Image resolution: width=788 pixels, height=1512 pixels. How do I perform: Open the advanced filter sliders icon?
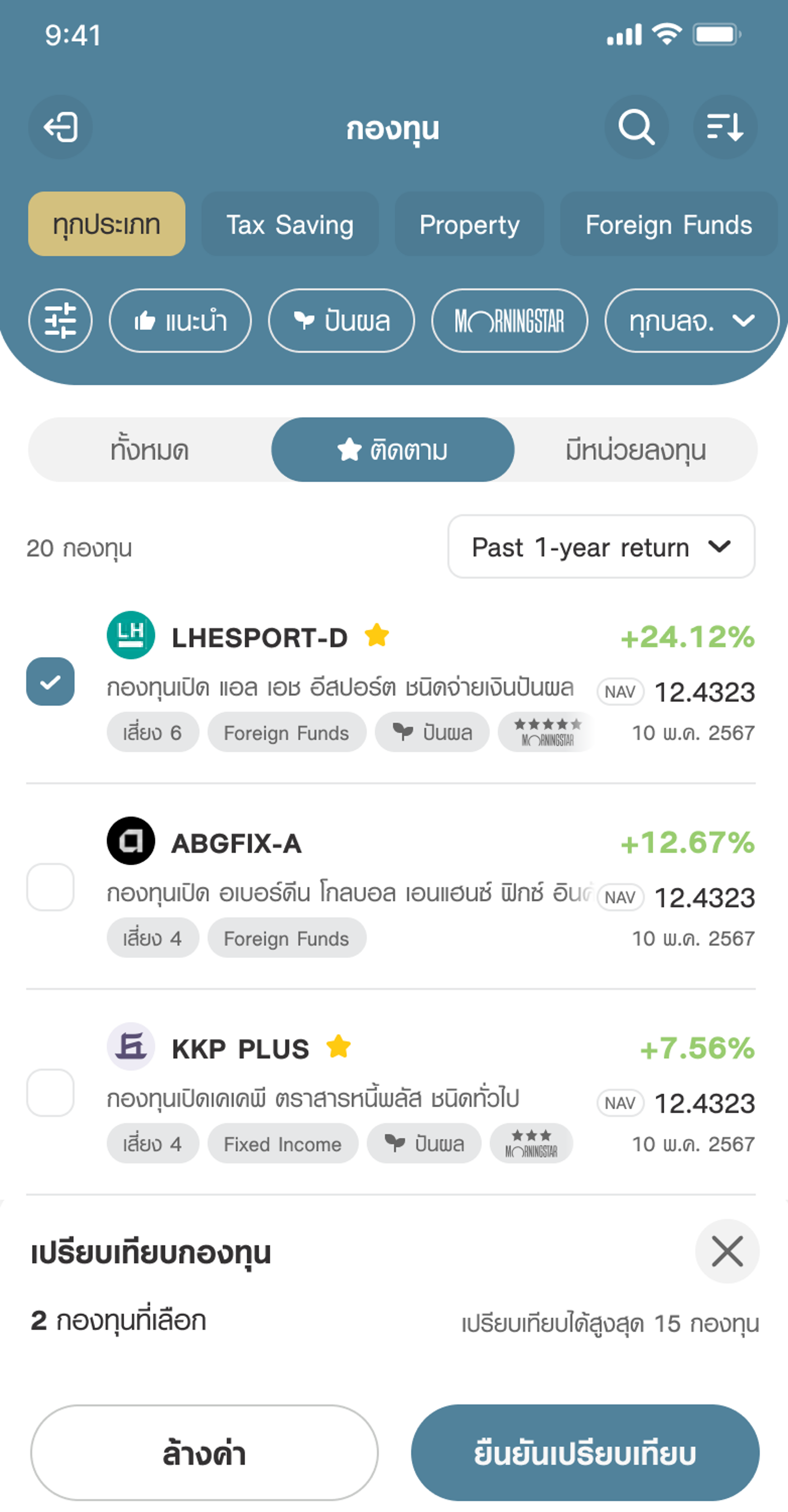point(60,321)
